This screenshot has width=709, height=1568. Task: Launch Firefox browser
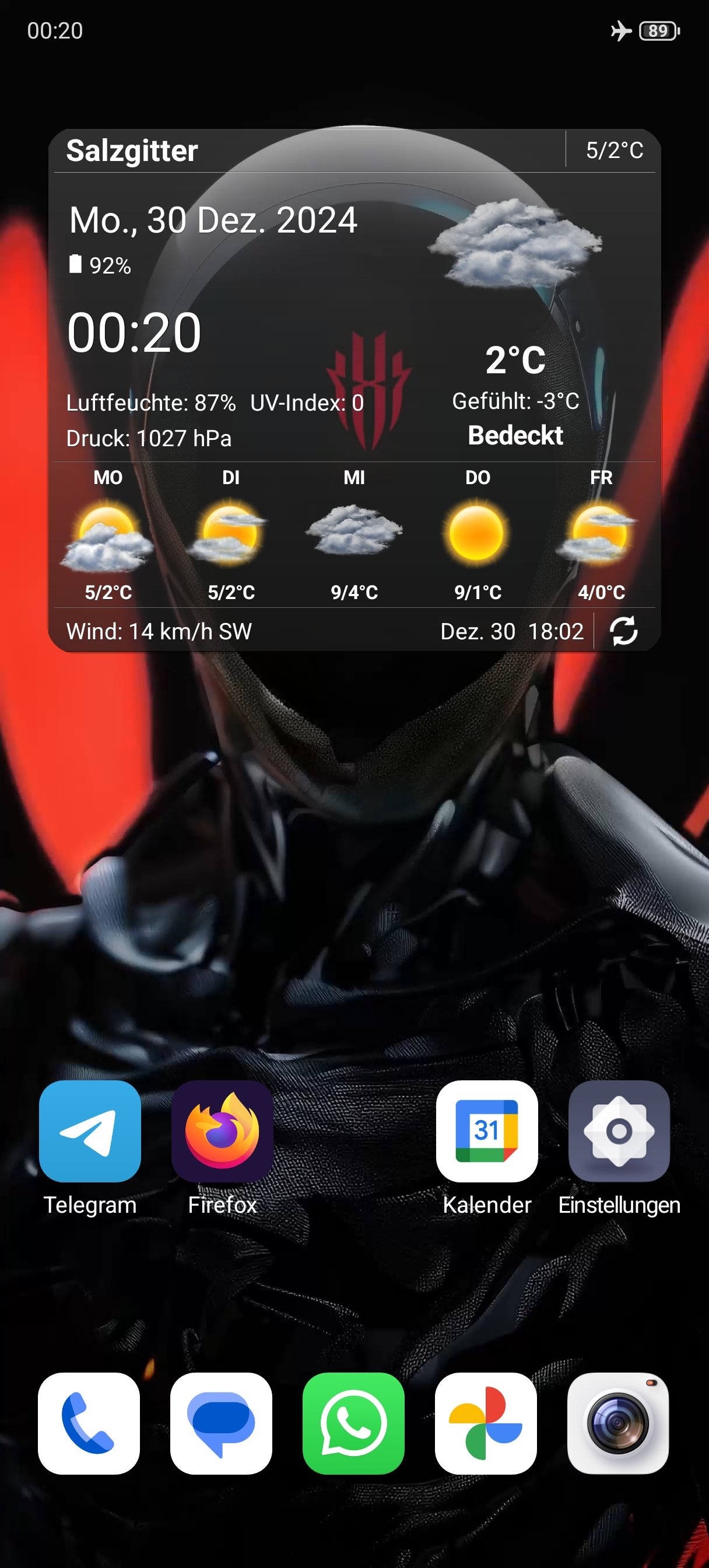[222, 1131]
